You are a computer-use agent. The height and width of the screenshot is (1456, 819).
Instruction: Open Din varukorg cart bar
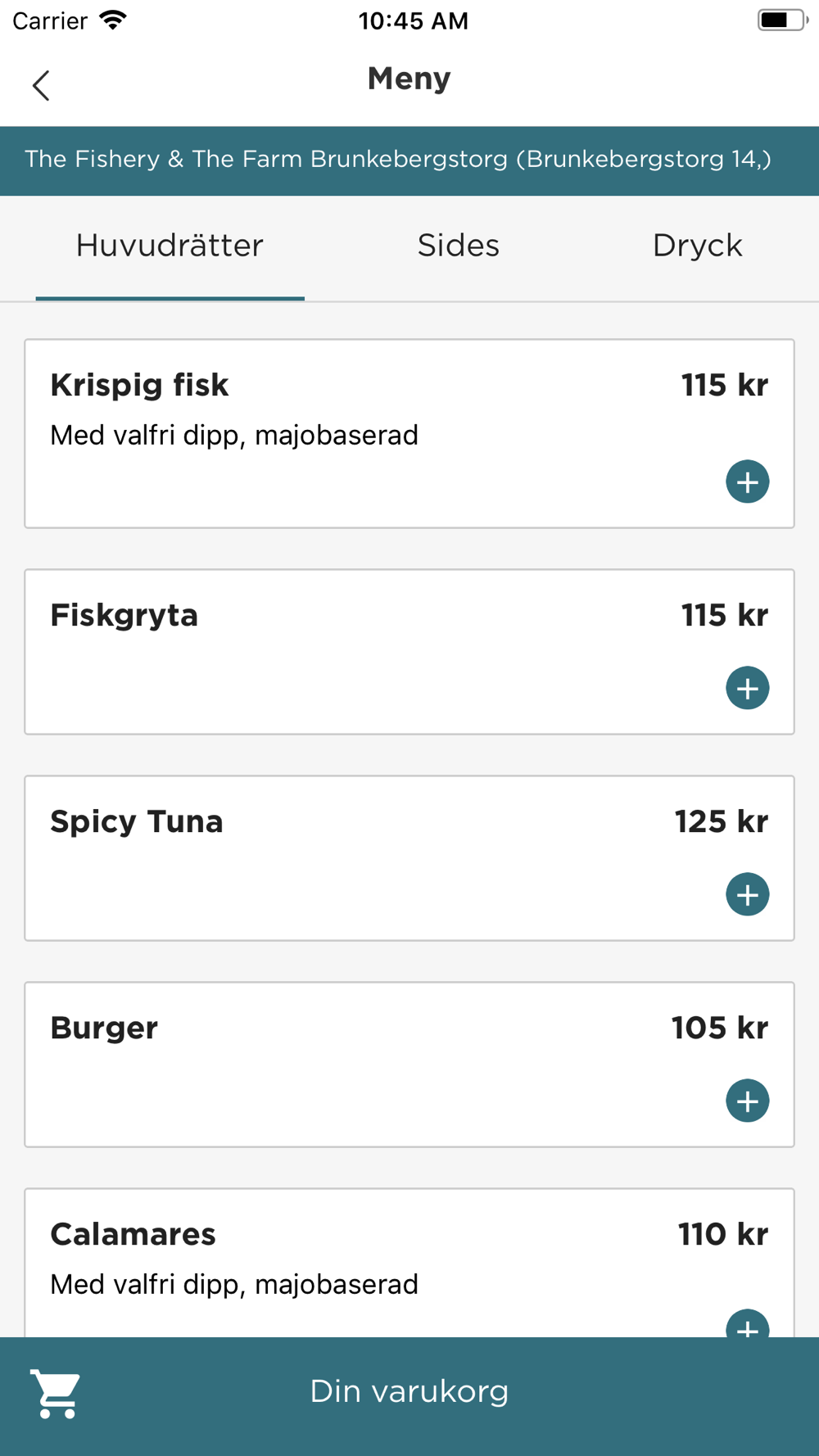point(409,1396)
